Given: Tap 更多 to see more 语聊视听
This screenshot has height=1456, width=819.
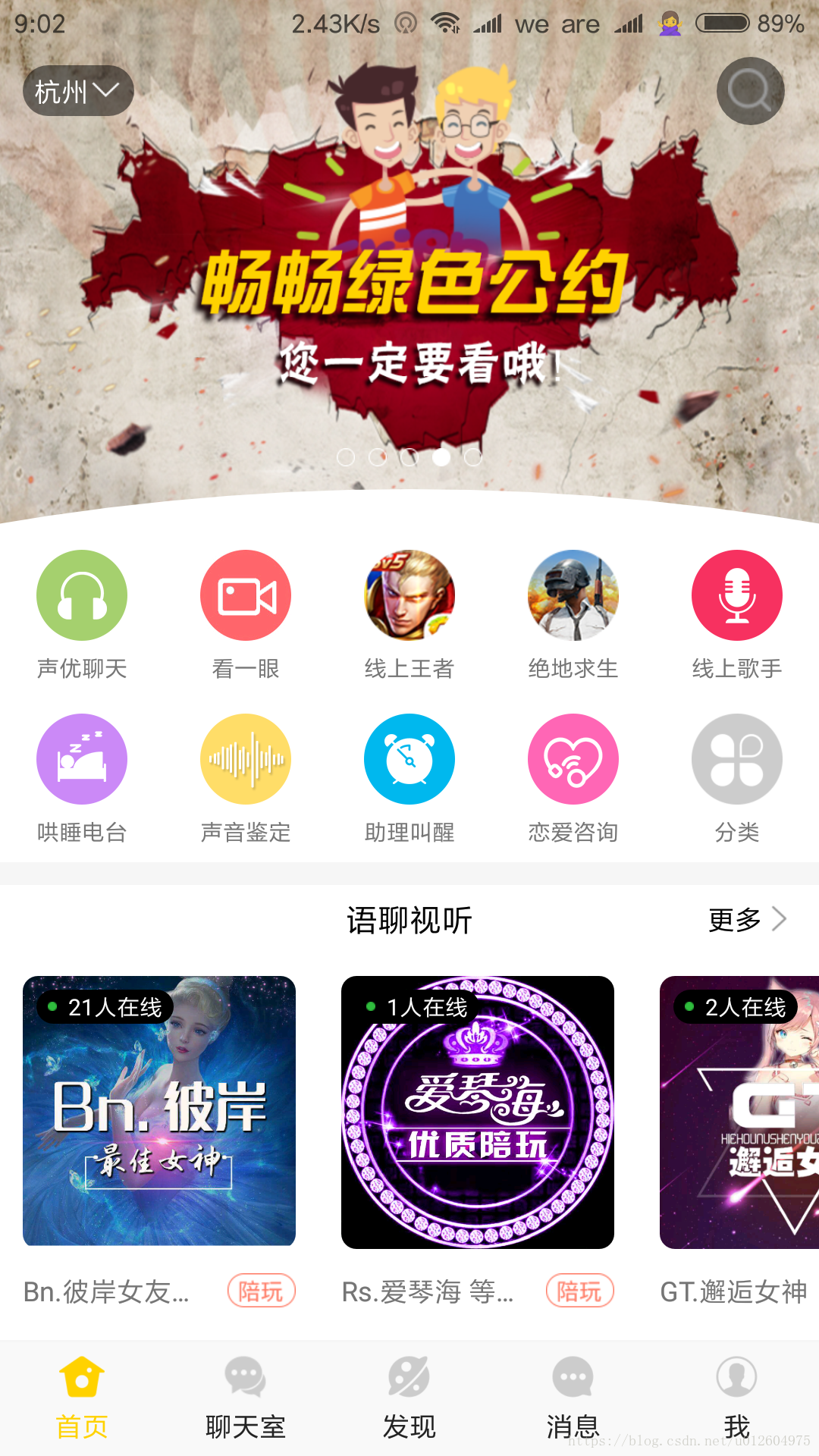Looking at the screenshot, I should [747, 920].
